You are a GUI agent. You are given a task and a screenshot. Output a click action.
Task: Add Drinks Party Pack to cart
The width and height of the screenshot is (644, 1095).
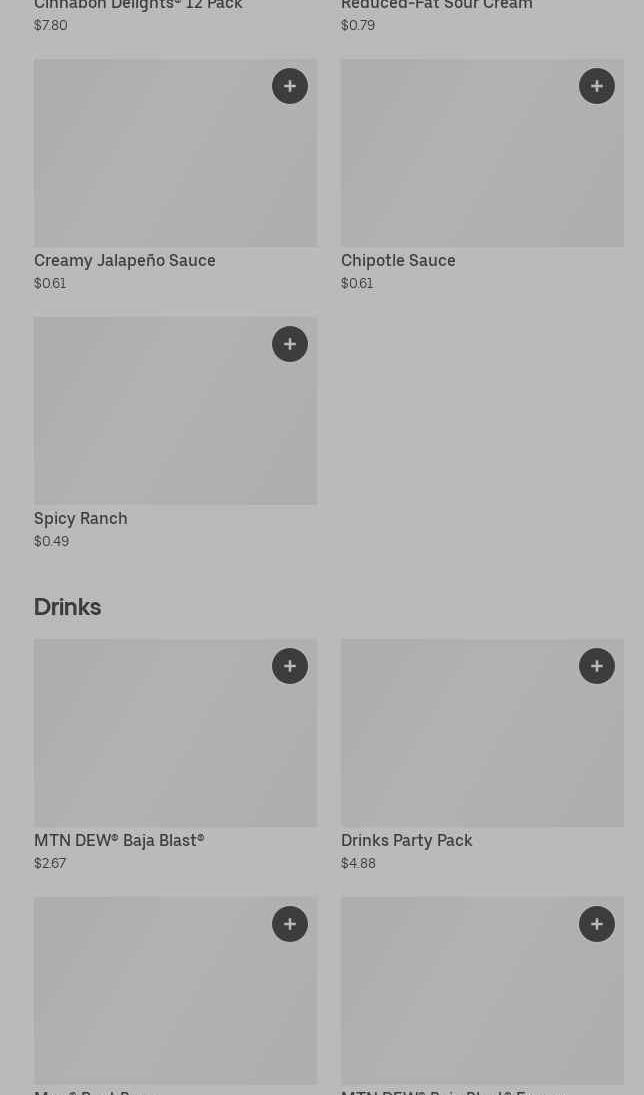pos(597,666)
